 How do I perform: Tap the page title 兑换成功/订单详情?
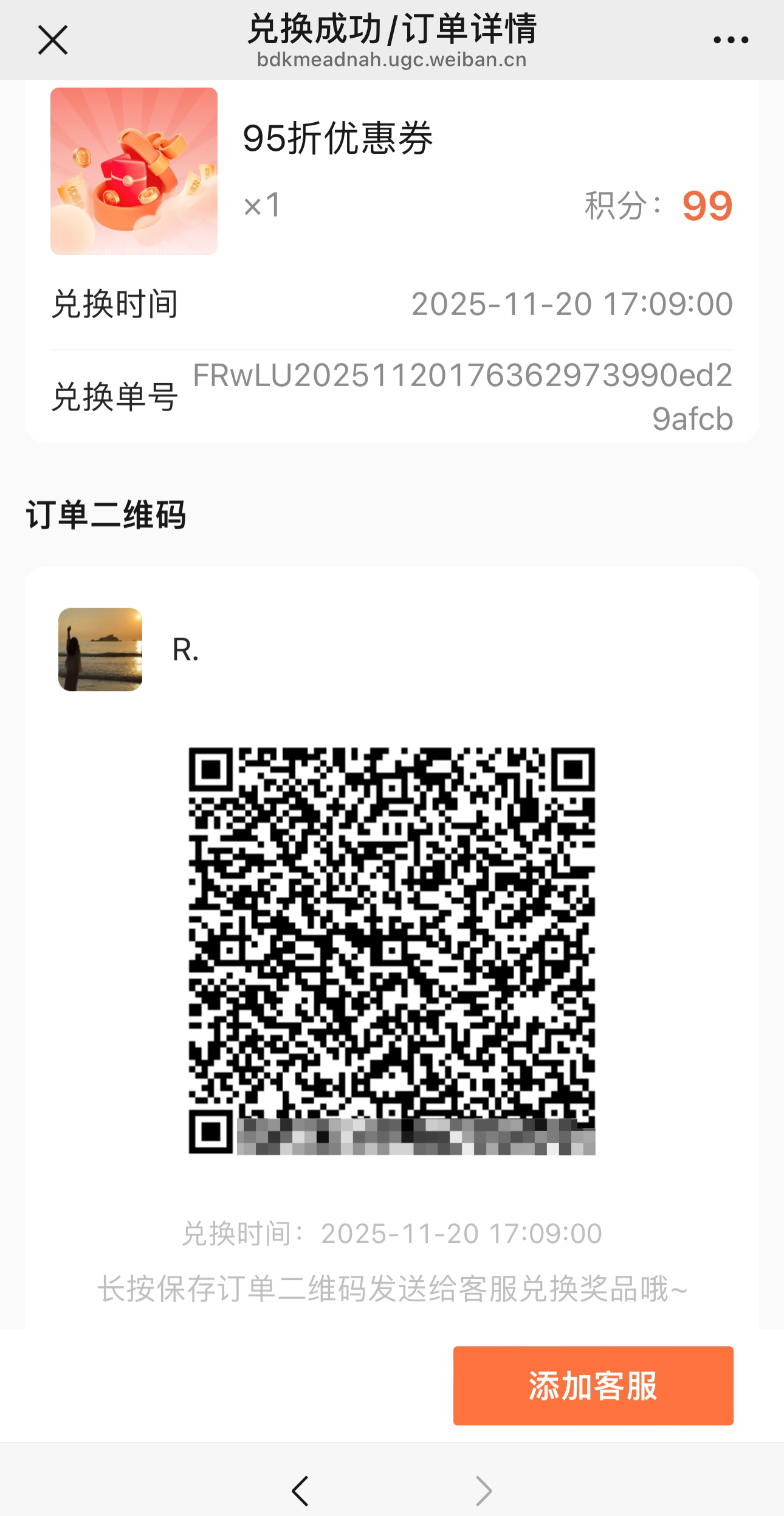tap(392, 32)
